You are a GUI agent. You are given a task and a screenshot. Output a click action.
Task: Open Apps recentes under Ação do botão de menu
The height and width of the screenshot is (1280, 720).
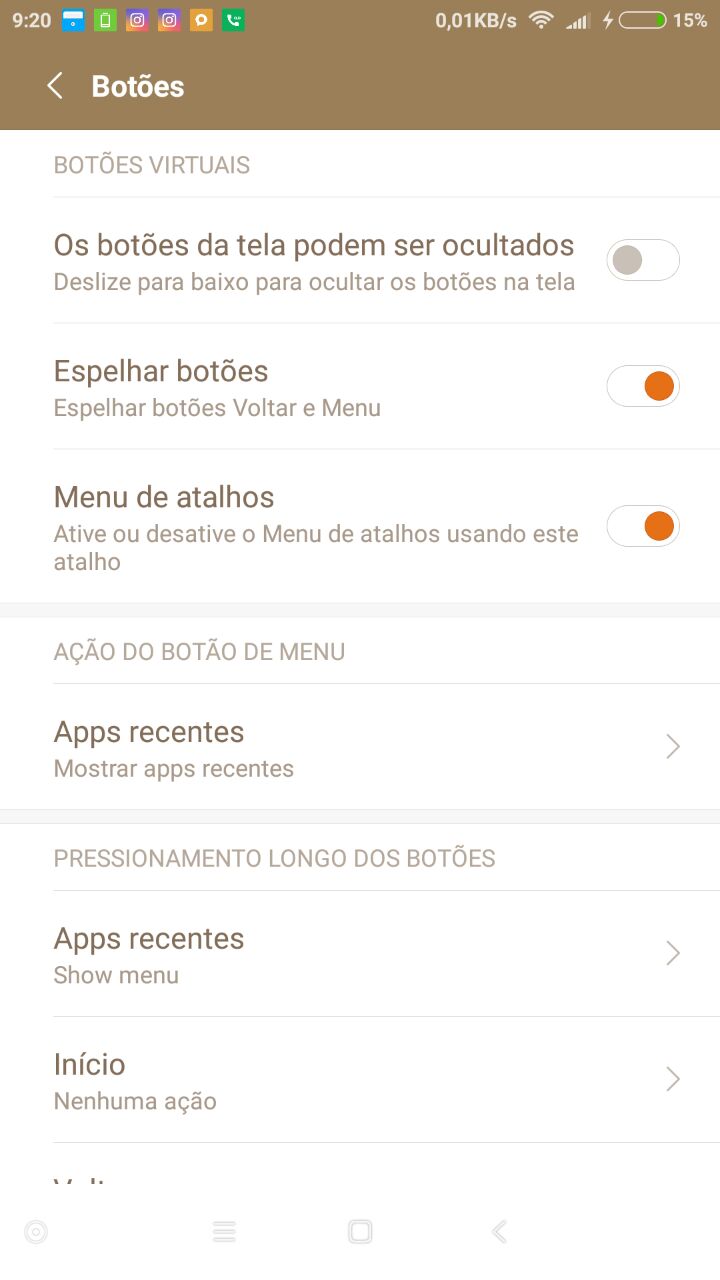pyautogui.click(x=360, y=747)
